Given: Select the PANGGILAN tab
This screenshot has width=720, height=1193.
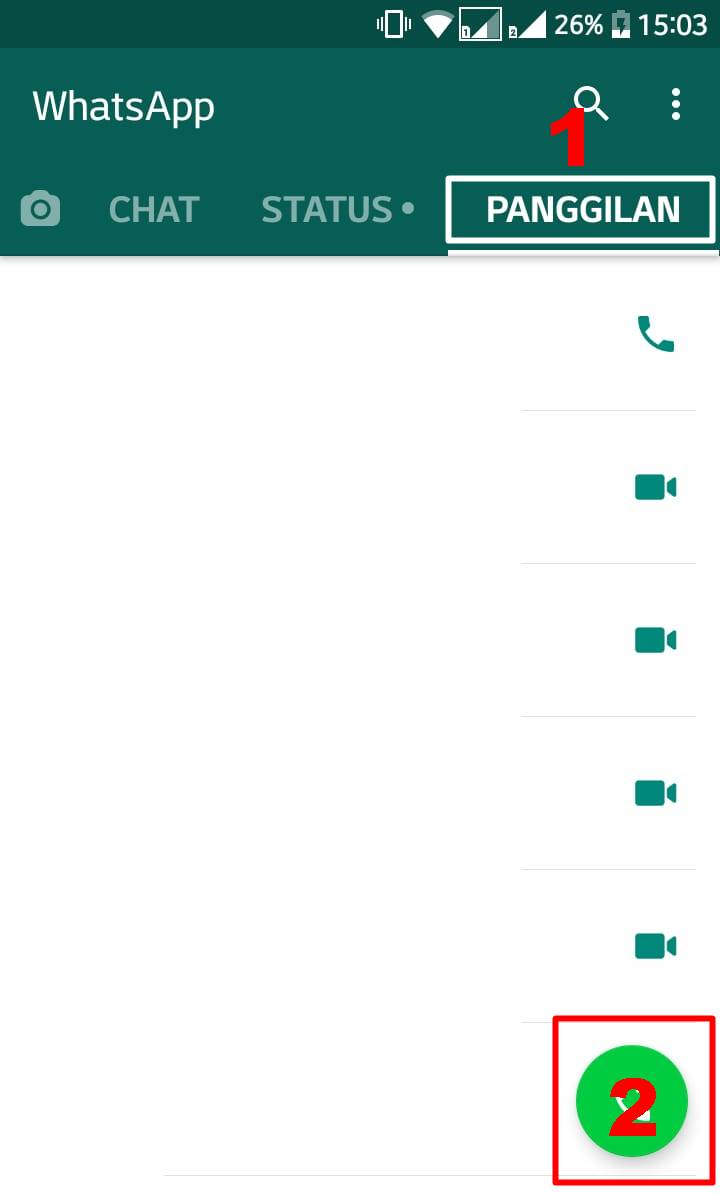Looking at the screenshot, I should [x=583, y=210].
